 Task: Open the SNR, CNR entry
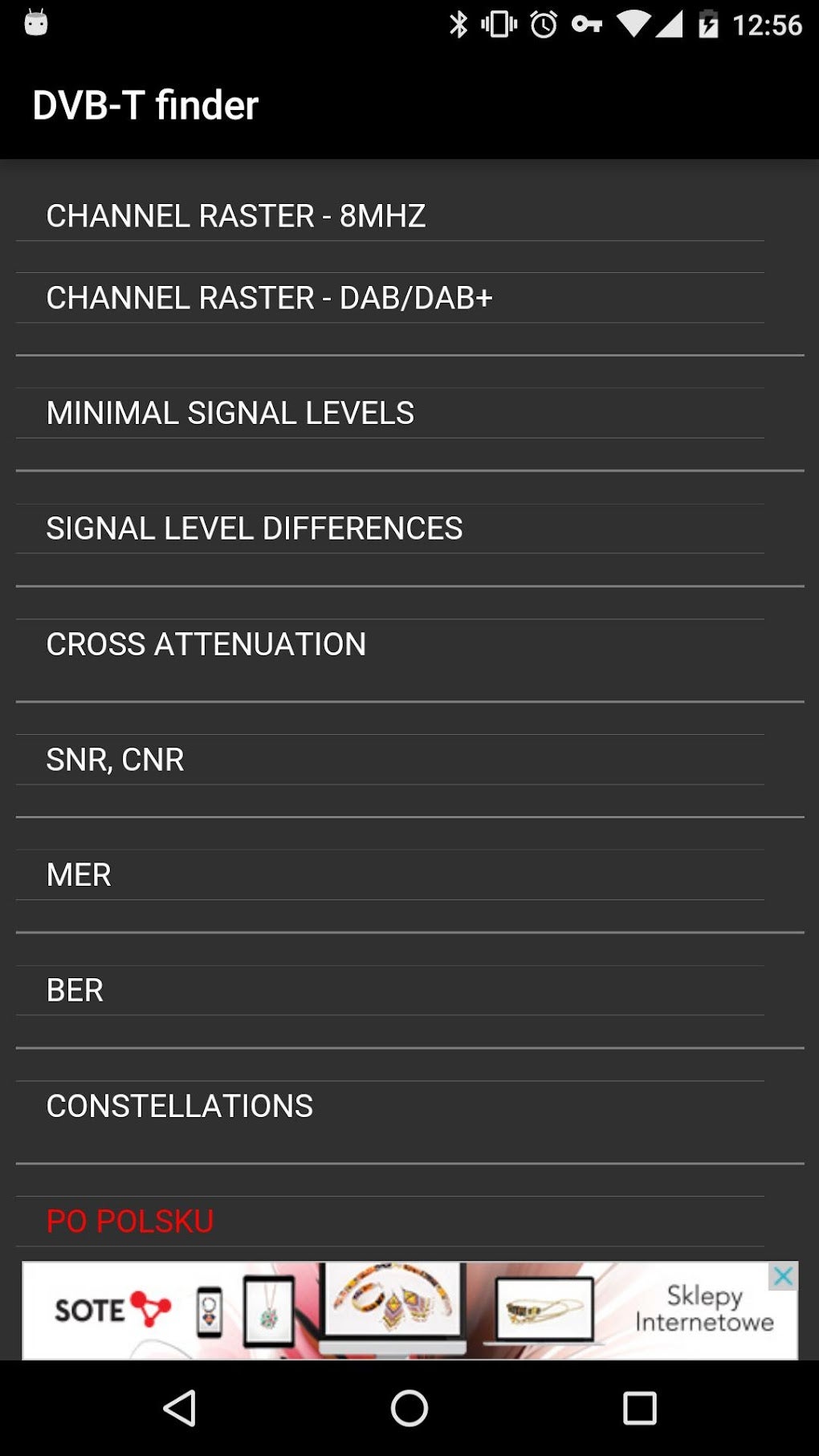[115, 760]
